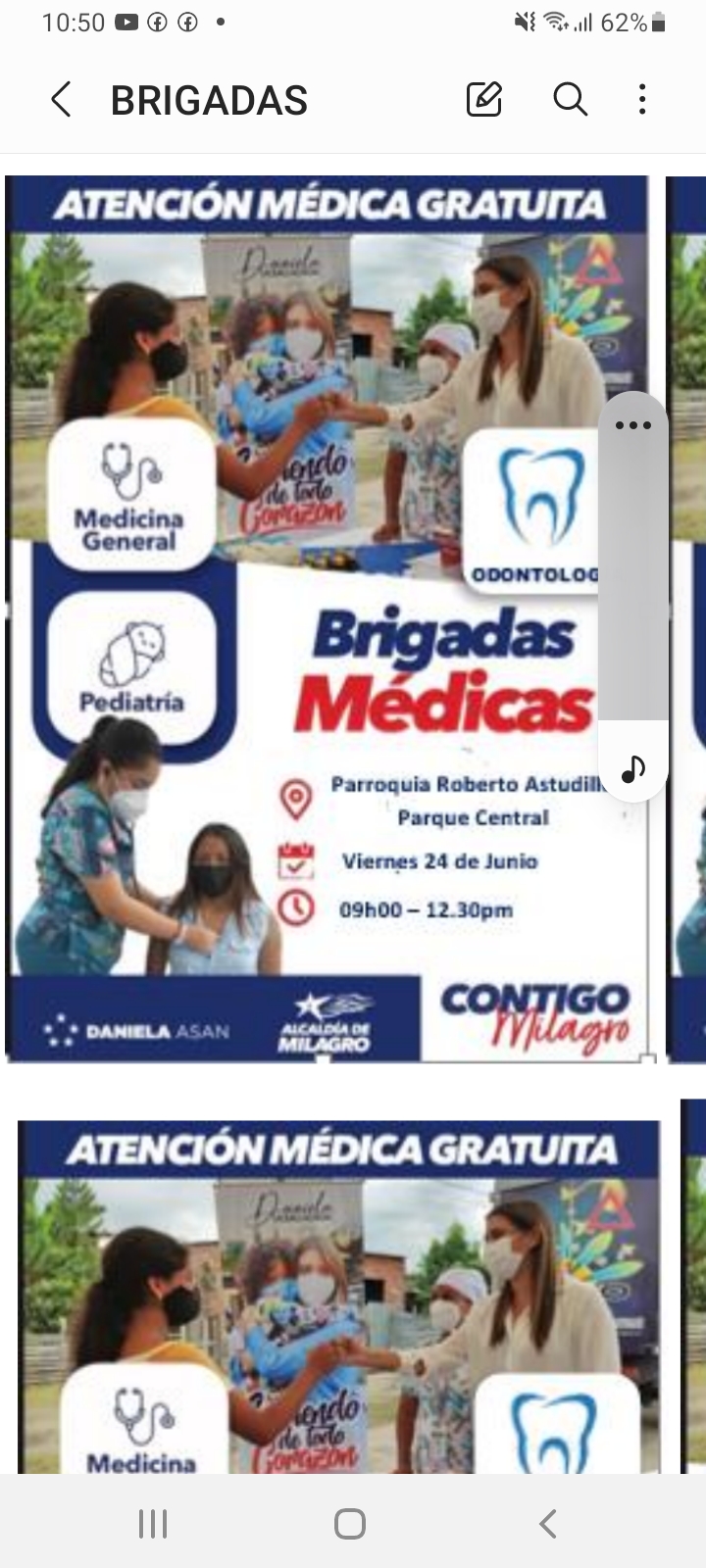Go to the home screen
Screen dimensions: 706x1568
350,1524
